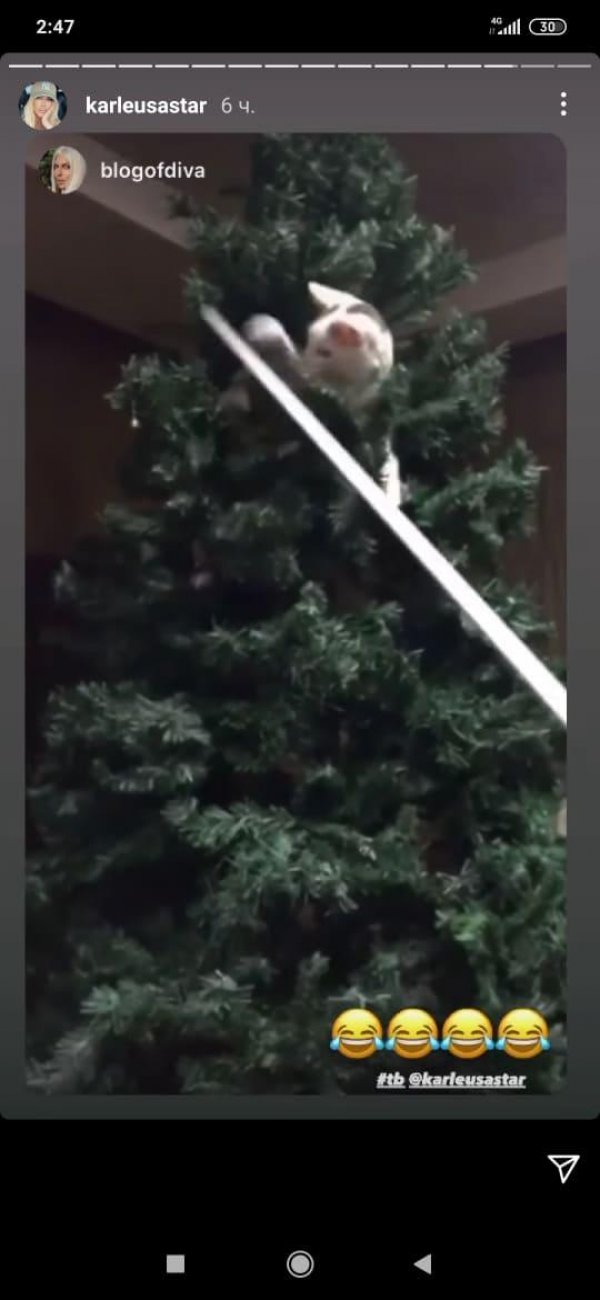Open karleusastar's profile avatar
This screenshot has width=600, height=1300.
pyautogui.click(x=42, y=106)
